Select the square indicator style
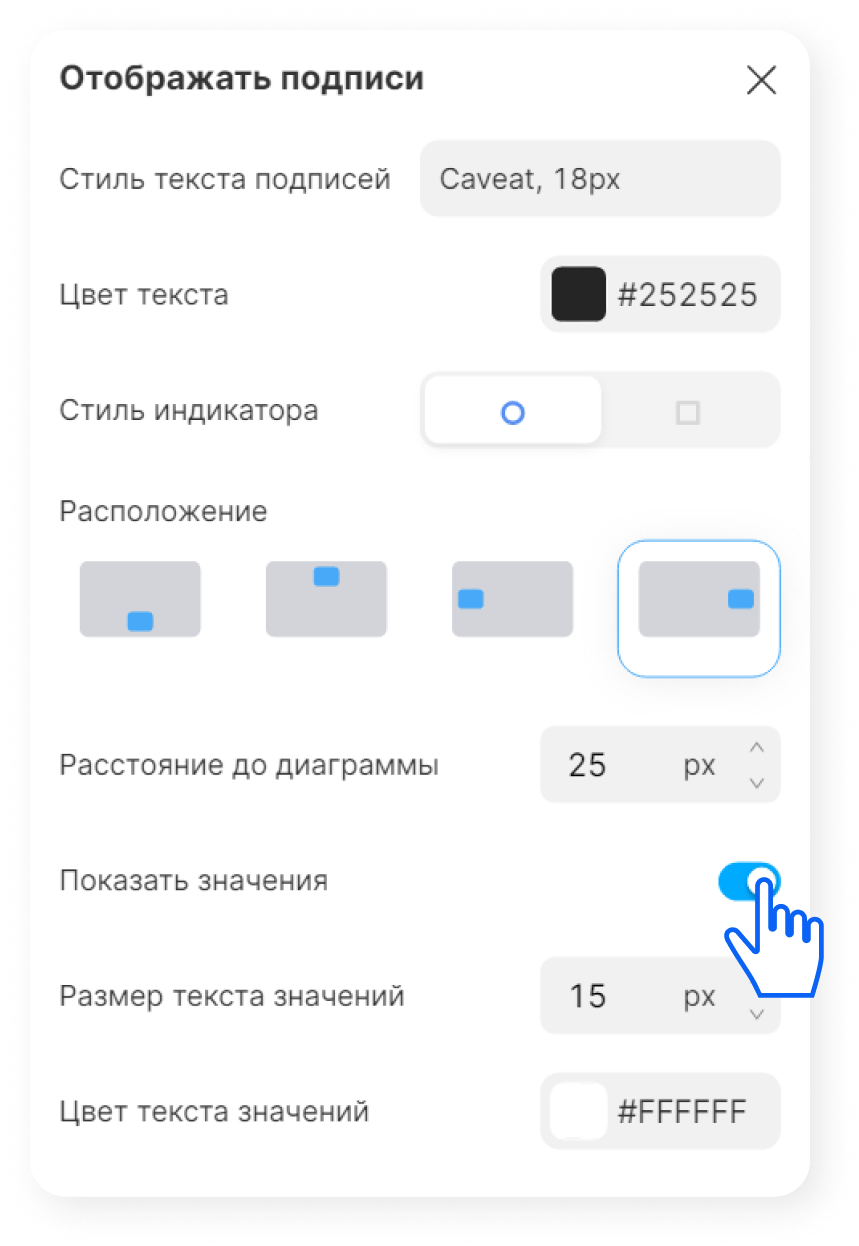The height and width of the screenshot is (1246, 859). tap(688, 411)
